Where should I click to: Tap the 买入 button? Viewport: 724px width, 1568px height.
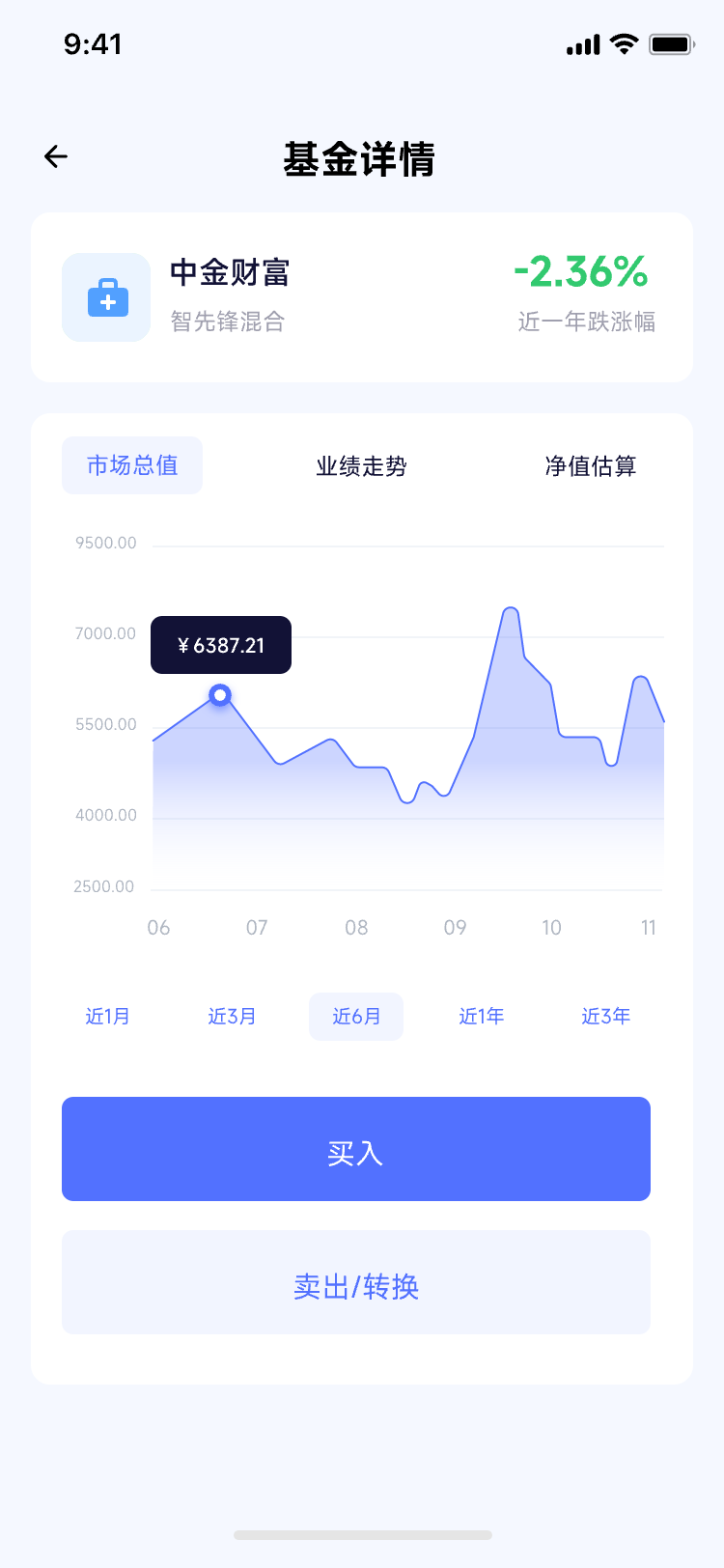pyautogui.click(x=356, y=1149)
